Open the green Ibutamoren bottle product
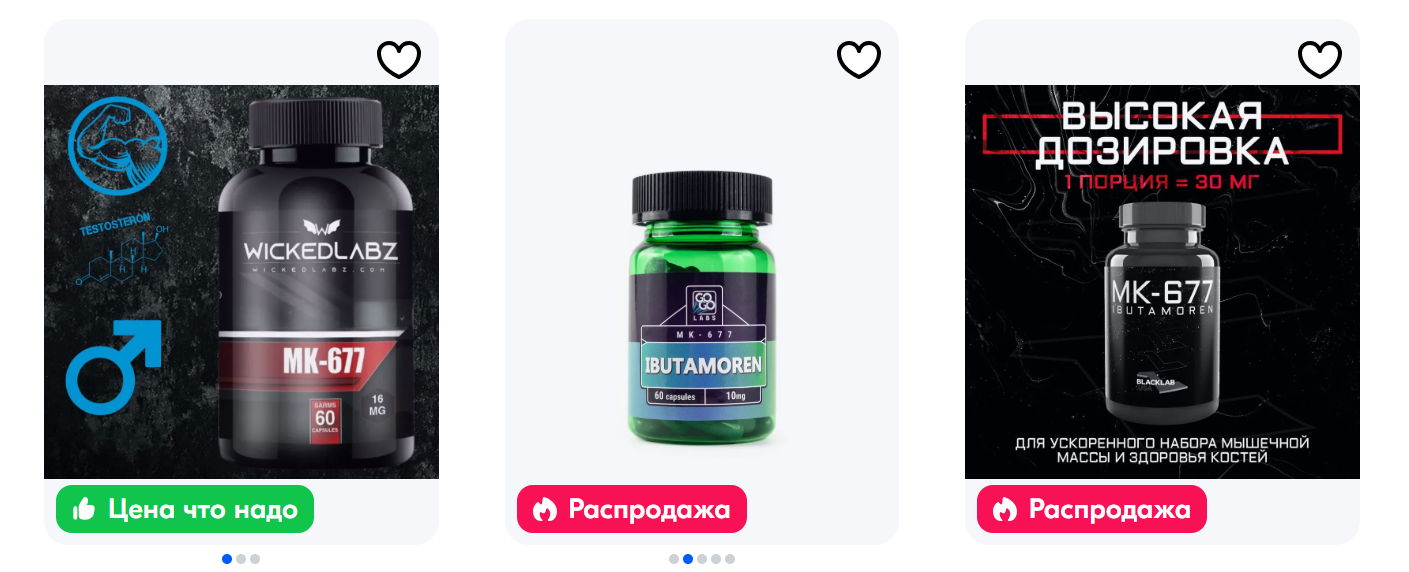 [701, 310]
